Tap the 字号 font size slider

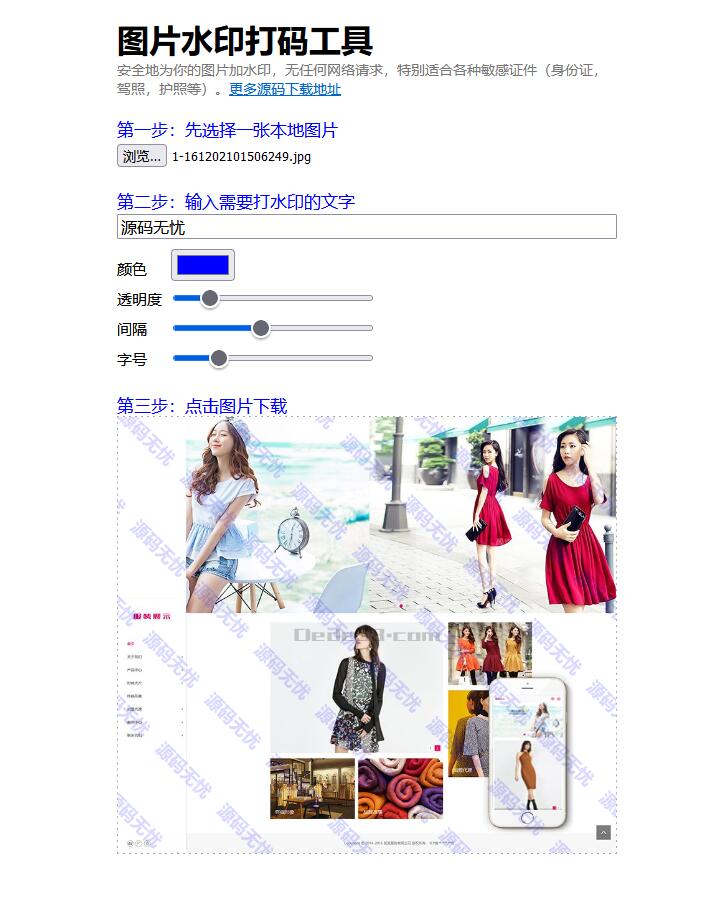pyautogui.click(x=272, y=358)
